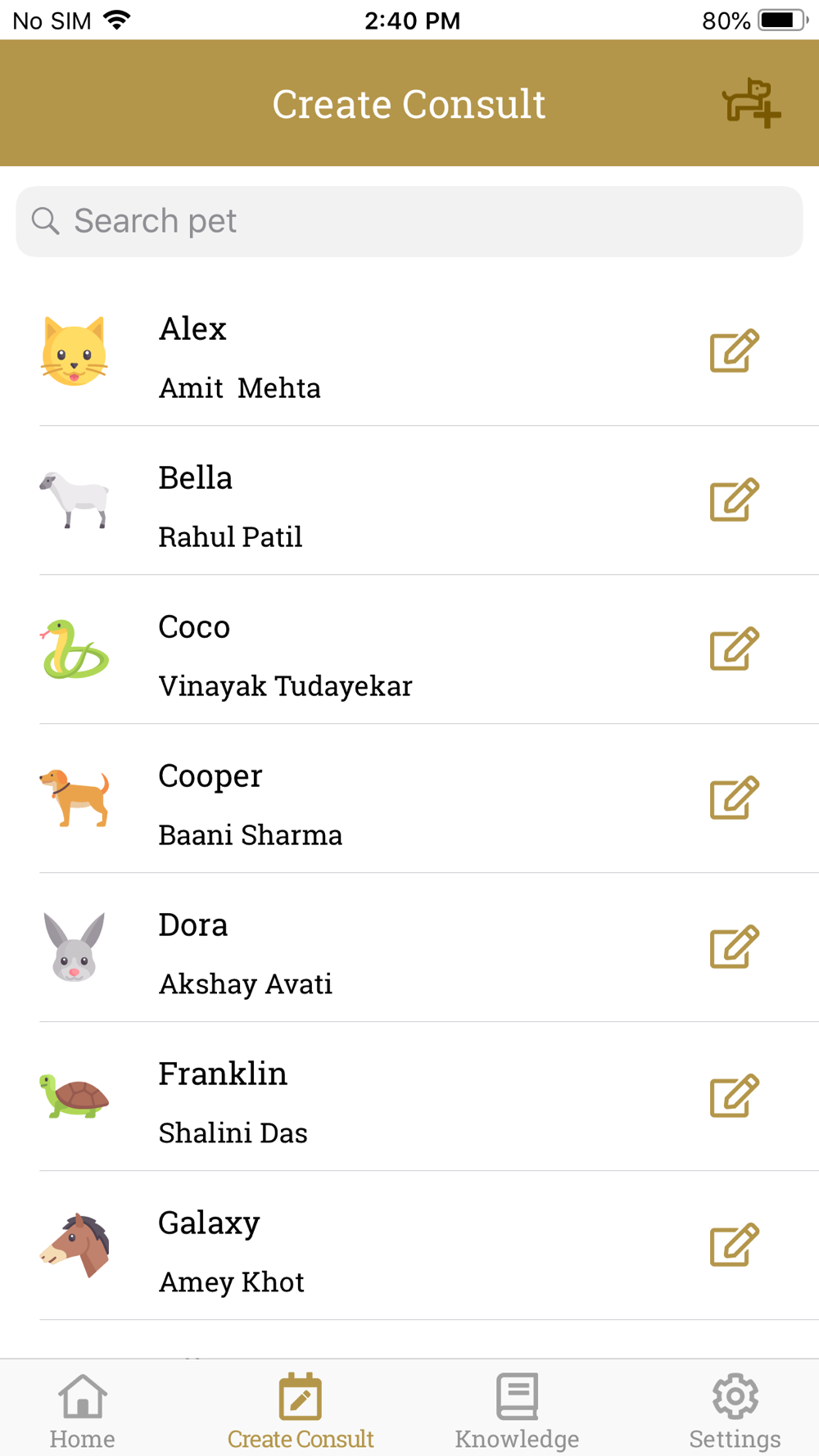This screenshot has height=1456, width=819.
Task: Focus the Search pet field
Action: [409, 221]
